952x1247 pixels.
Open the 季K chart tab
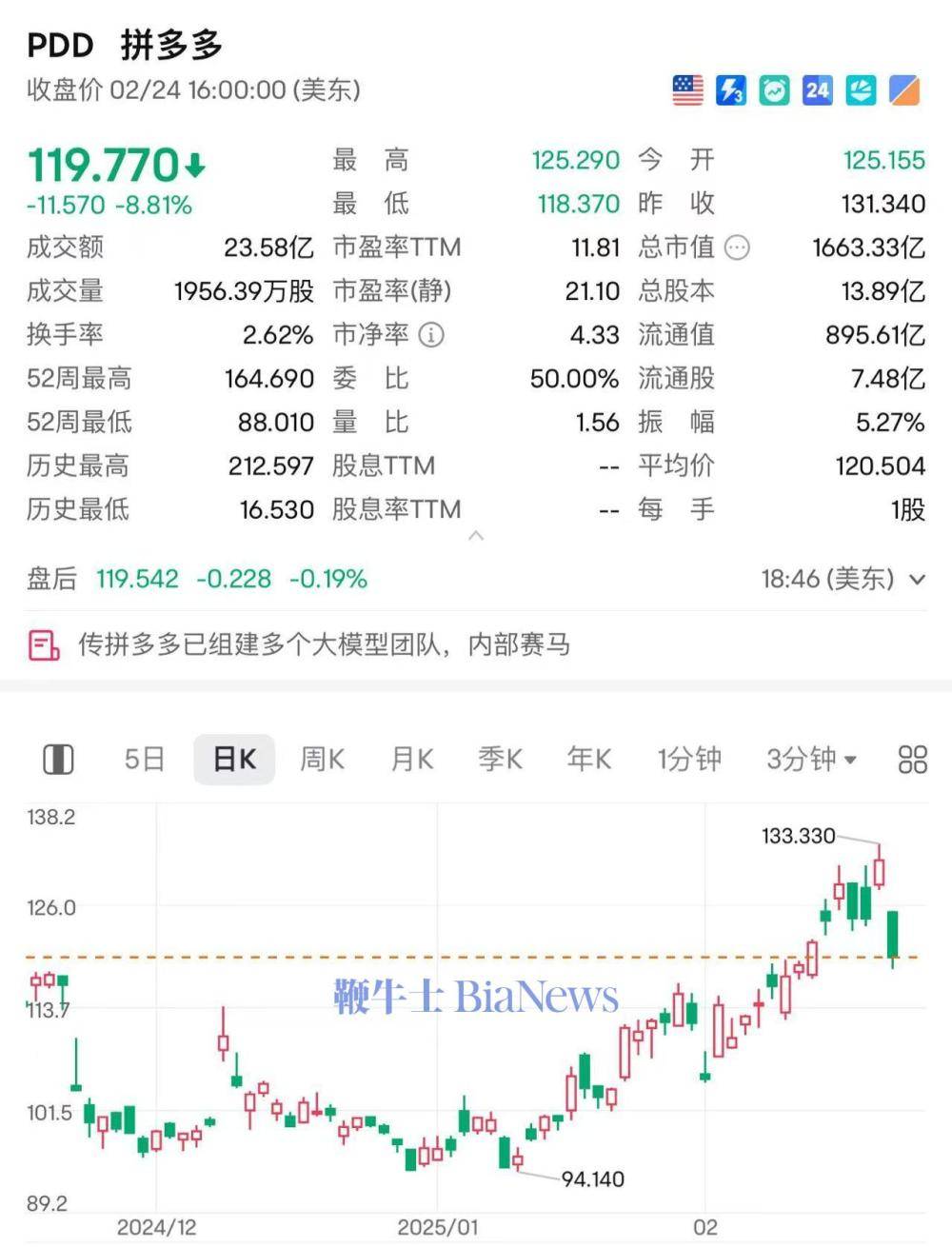(x=500, y=759)
